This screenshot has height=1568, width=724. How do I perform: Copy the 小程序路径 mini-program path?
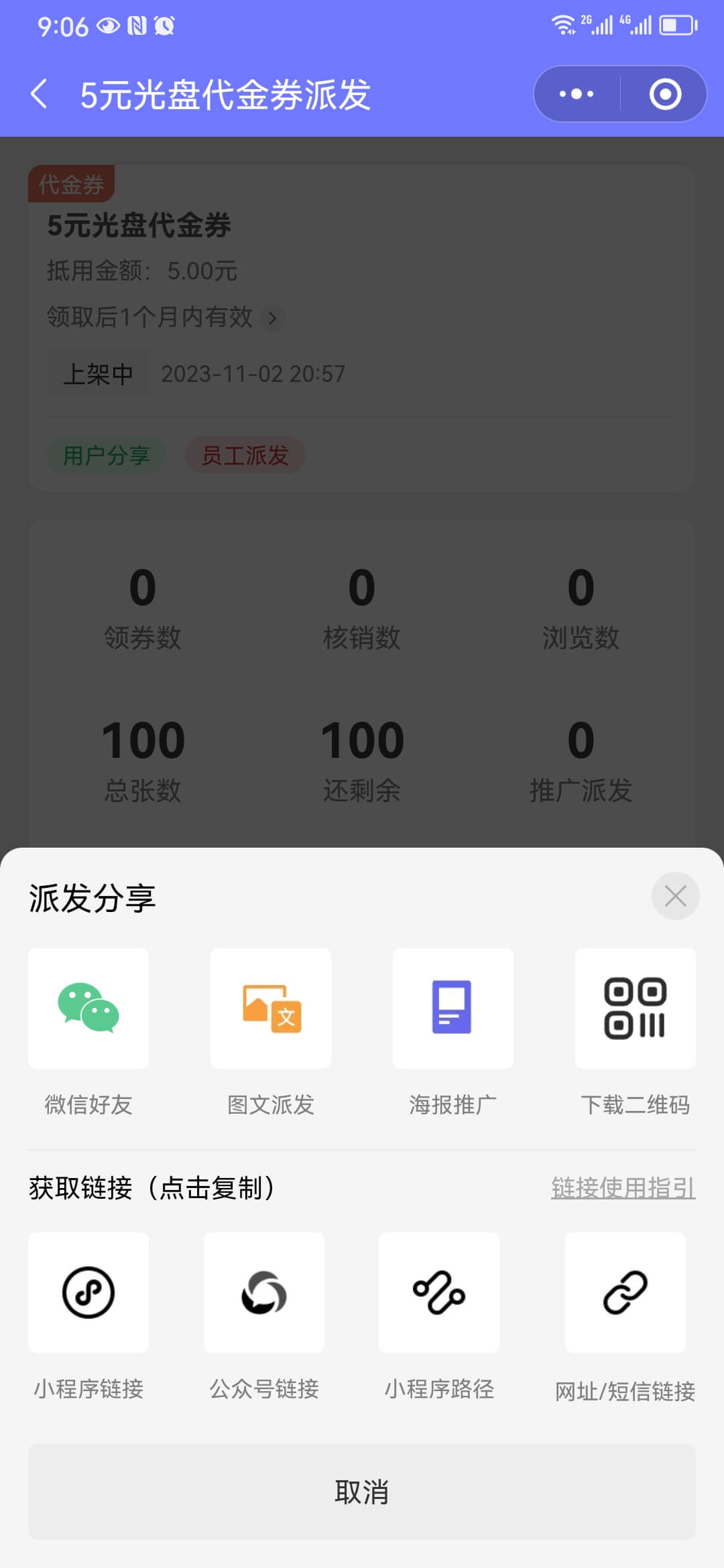click(439, 1293)
